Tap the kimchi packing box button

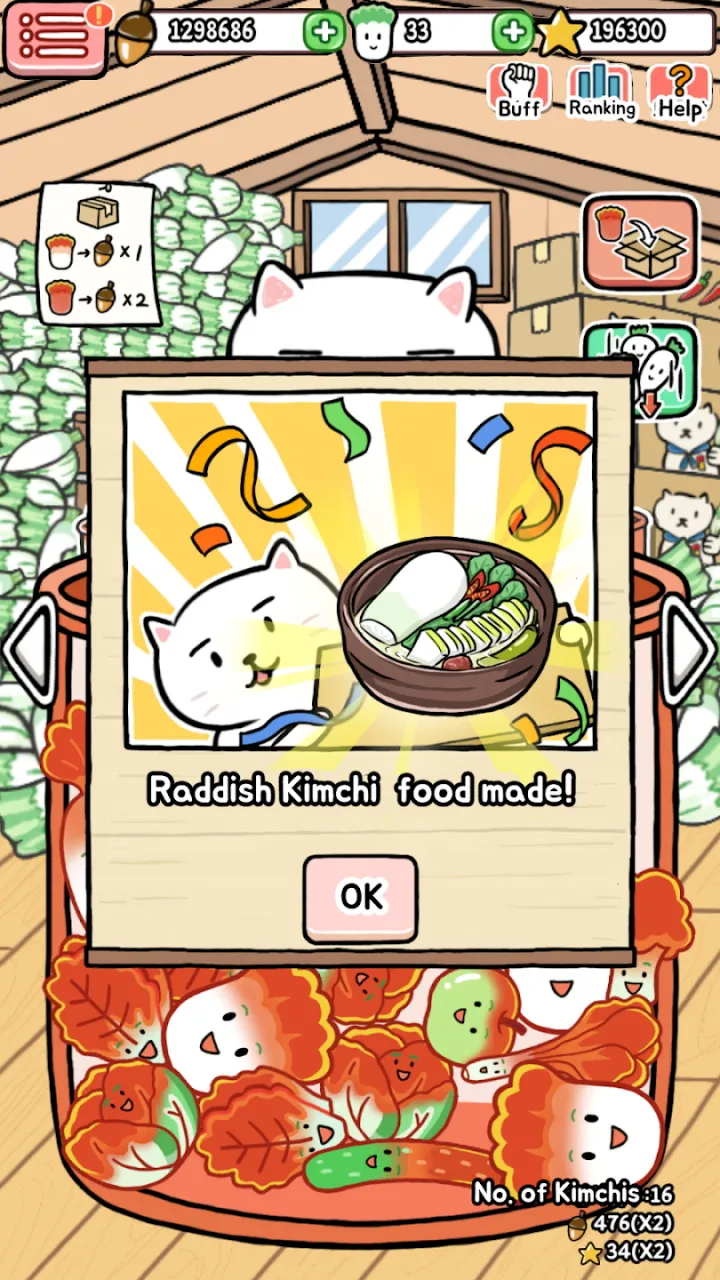(x=640, y=243)
